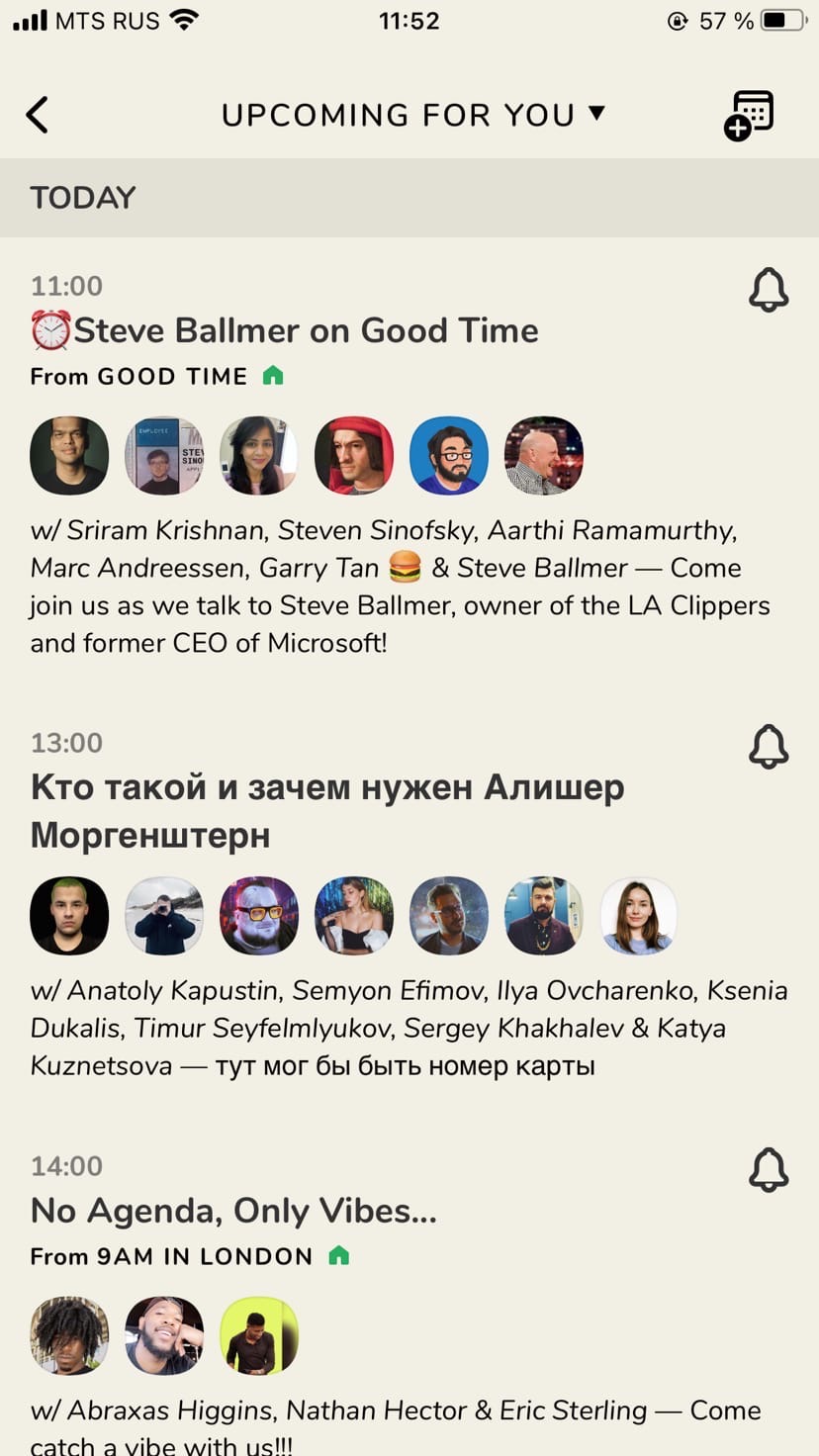Enable notification bell for No Agenda, Only Vibes
The height and width of the screenshot is (1456, 819).
(768, 1171)
